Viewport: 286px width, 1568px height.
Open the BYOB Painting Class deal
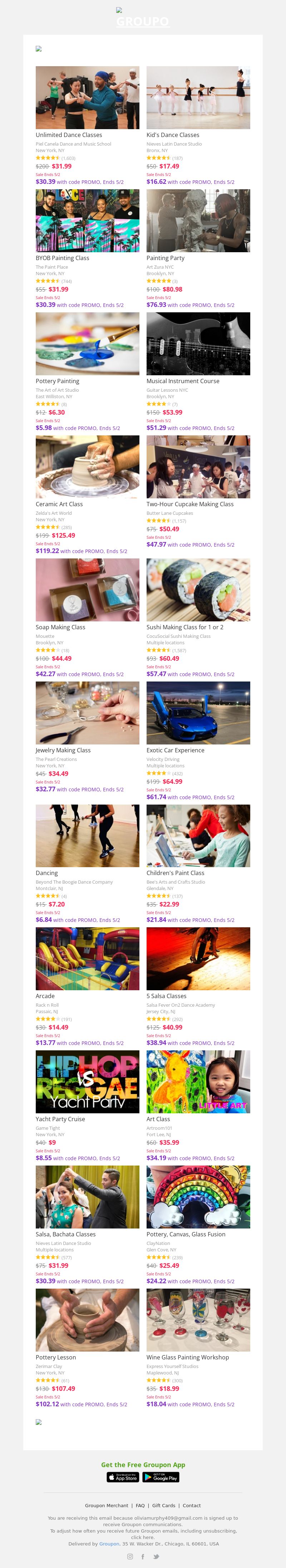click(87, 221)
